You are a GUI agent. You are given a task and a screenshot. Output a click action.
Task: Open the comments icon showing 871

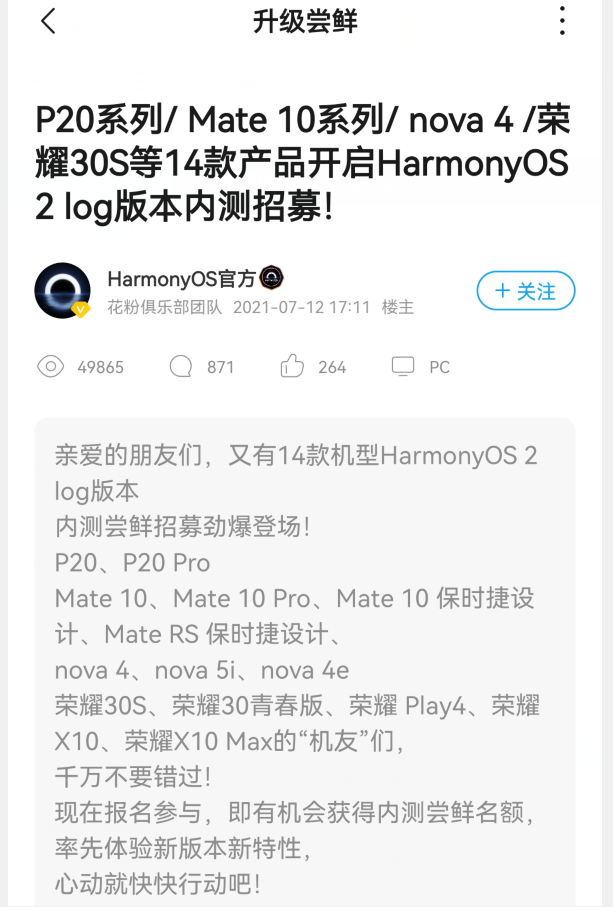(x=181, y=367)
